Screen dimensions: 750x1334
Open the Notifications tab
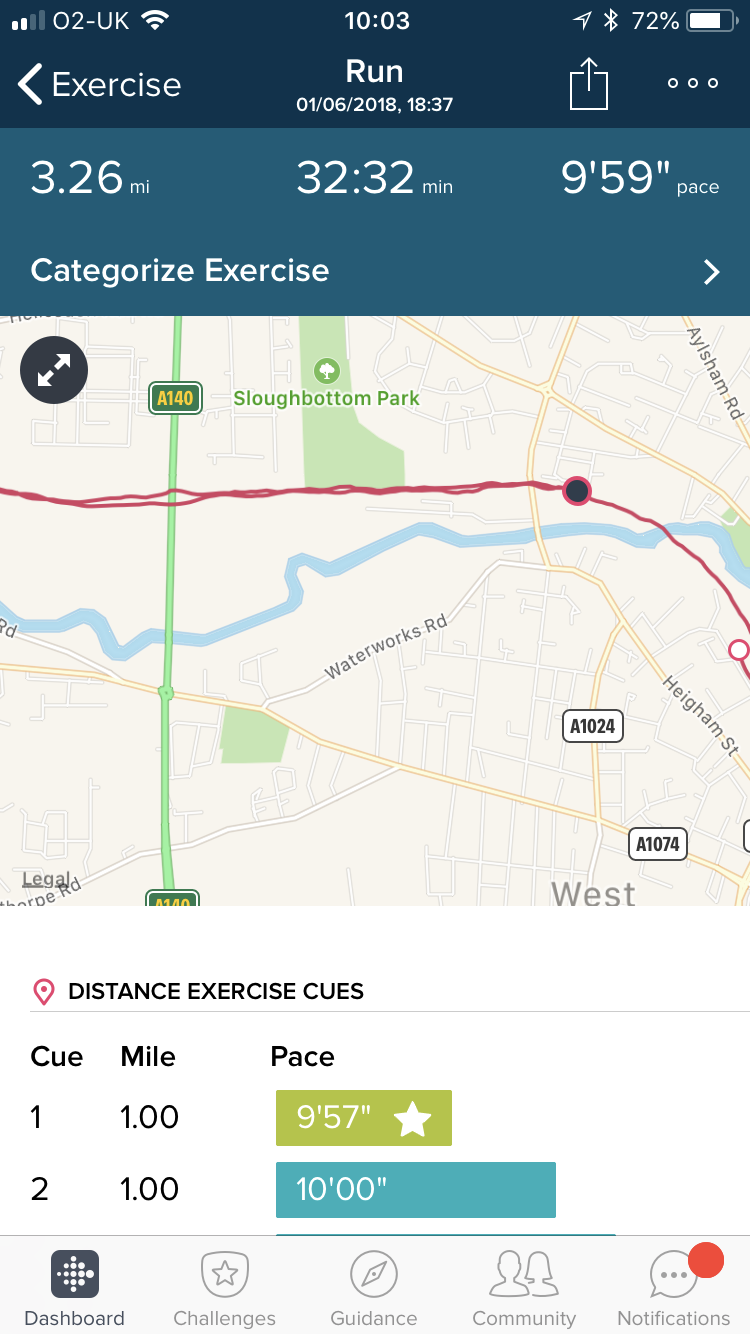pos(674,1289)
